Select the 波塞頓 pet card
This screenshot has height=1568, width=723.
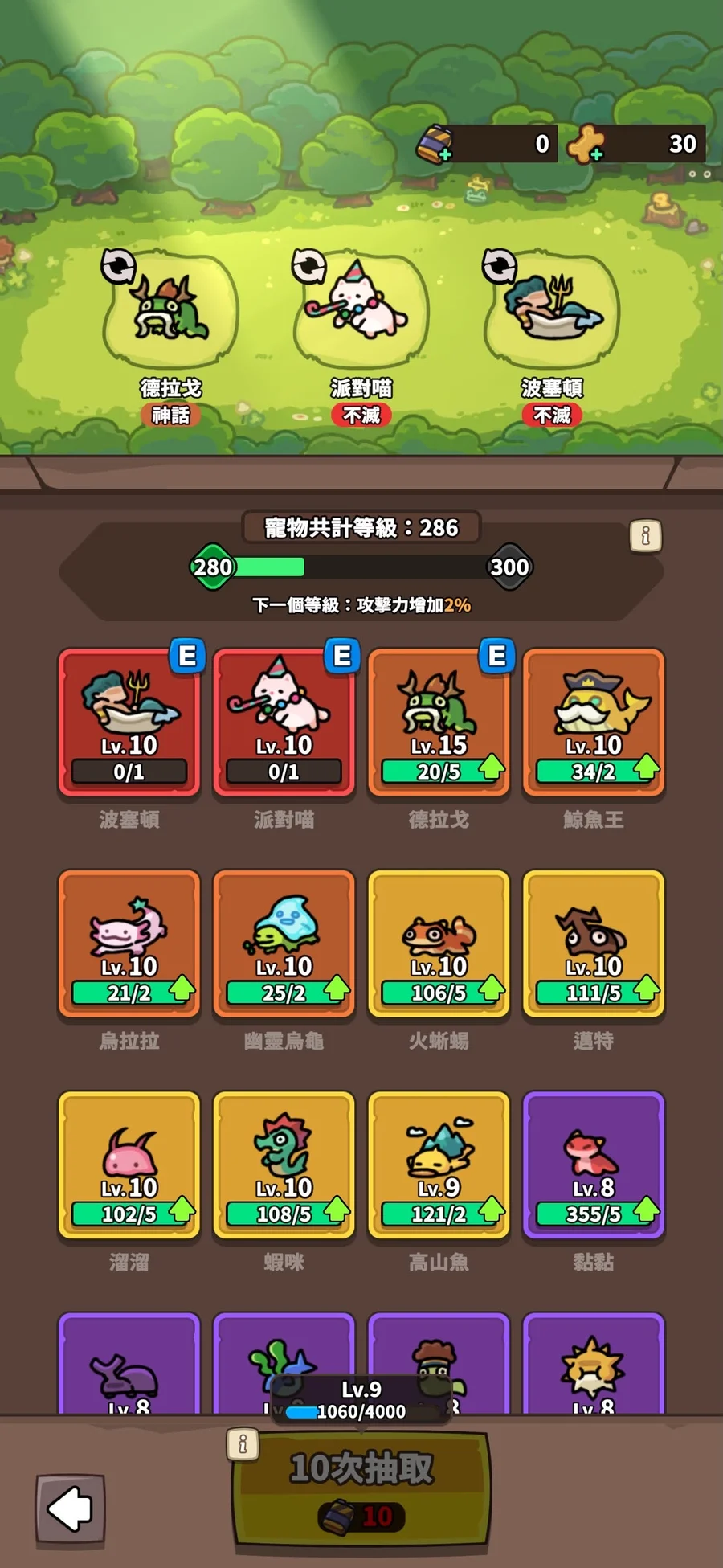tap(129, 723)
